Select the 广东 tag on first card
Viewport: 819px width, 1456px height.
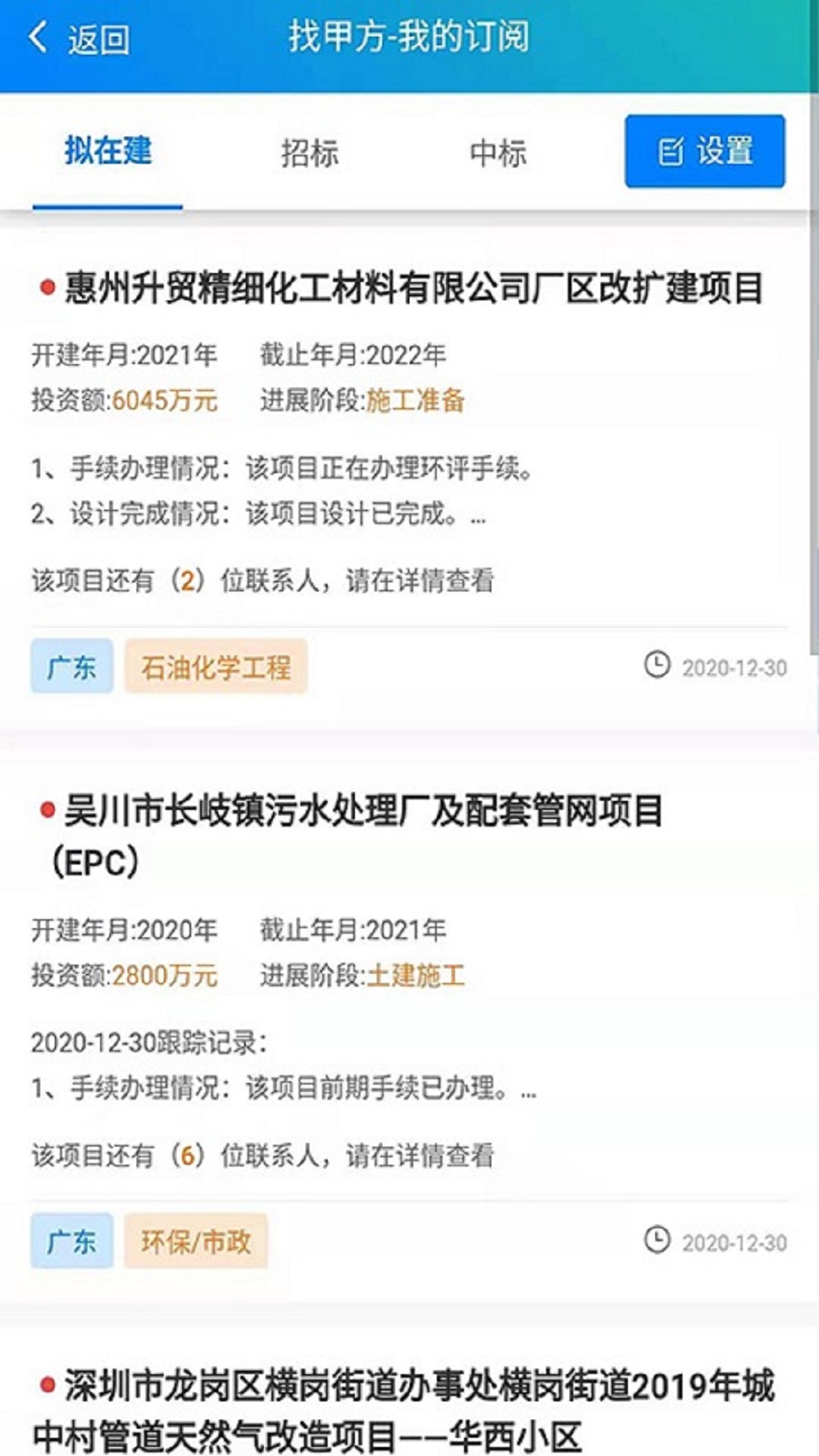click(71, 667)
